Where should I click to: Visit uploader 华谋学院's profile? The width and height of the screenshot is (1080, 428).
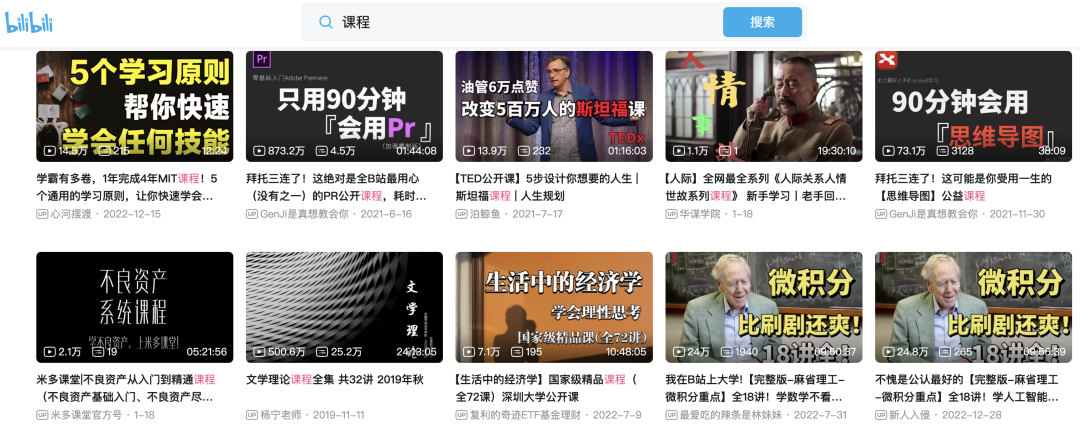(x=700, y=214)
